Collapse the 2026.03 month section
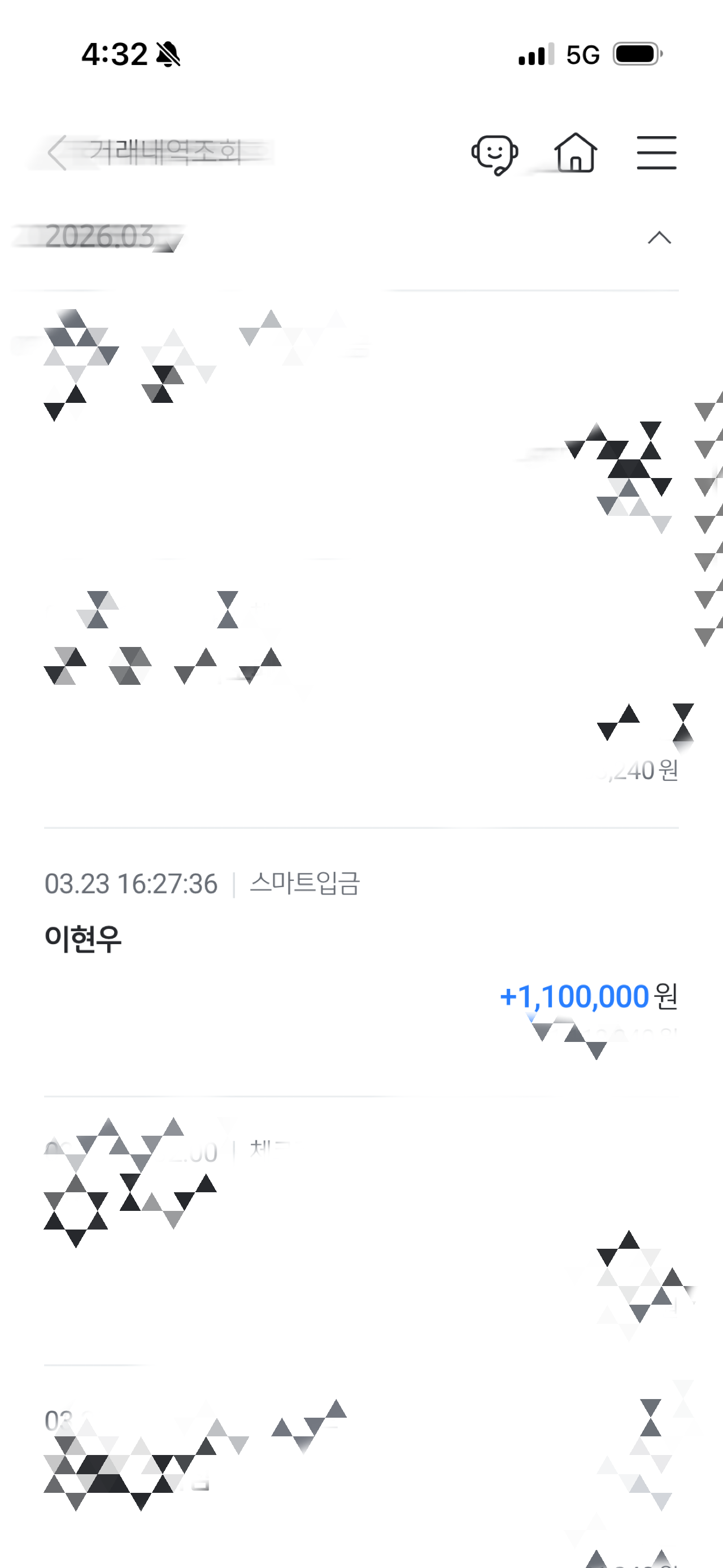The width and height of the screenshot is (723, 1568). 659,237
